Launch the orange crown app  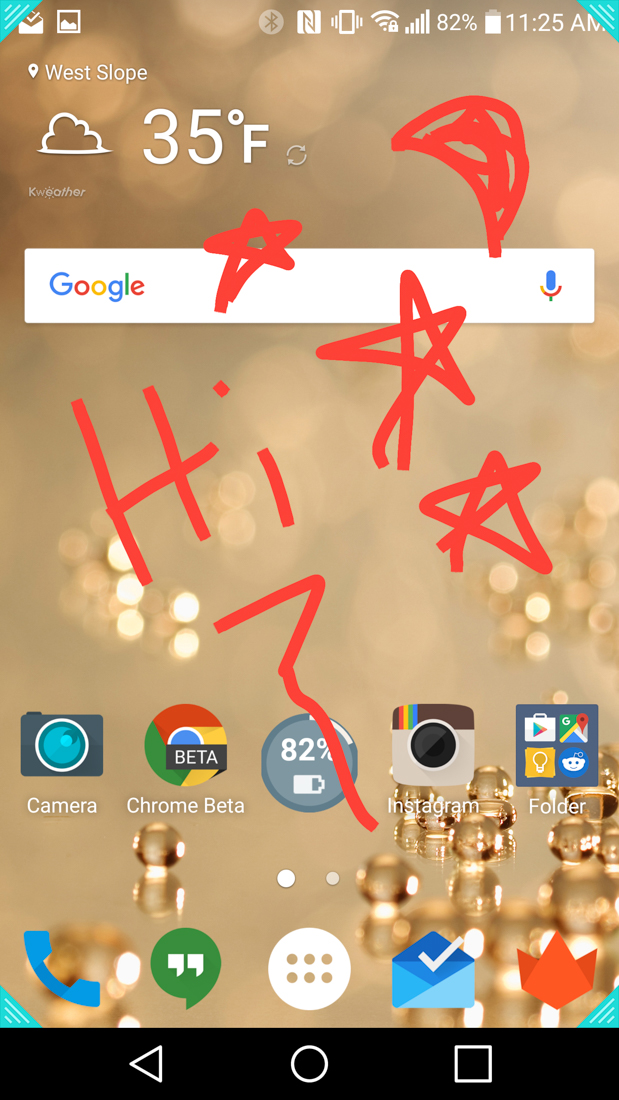(x=557, y=968)
